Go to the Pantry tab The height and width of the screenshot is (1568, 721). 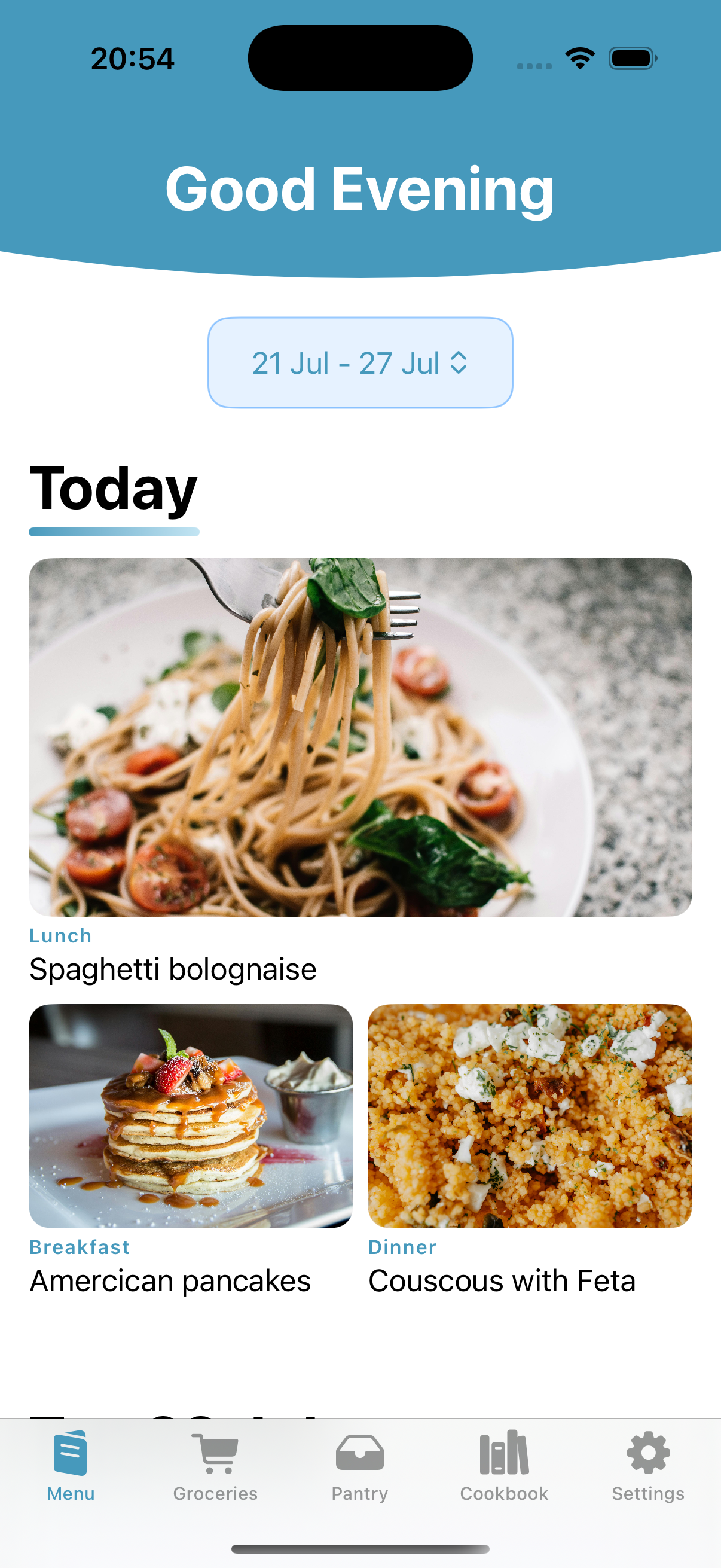click(359, 1466)
